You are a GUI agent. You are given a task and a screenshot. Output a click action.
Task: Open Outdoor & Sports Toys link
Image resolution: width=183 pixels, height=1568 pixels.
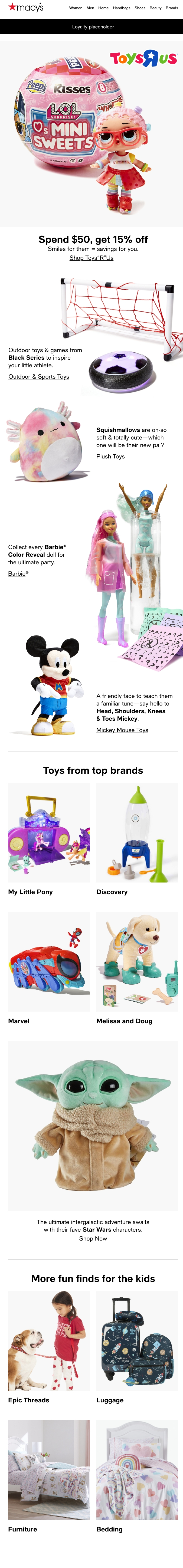pos(38,376)
